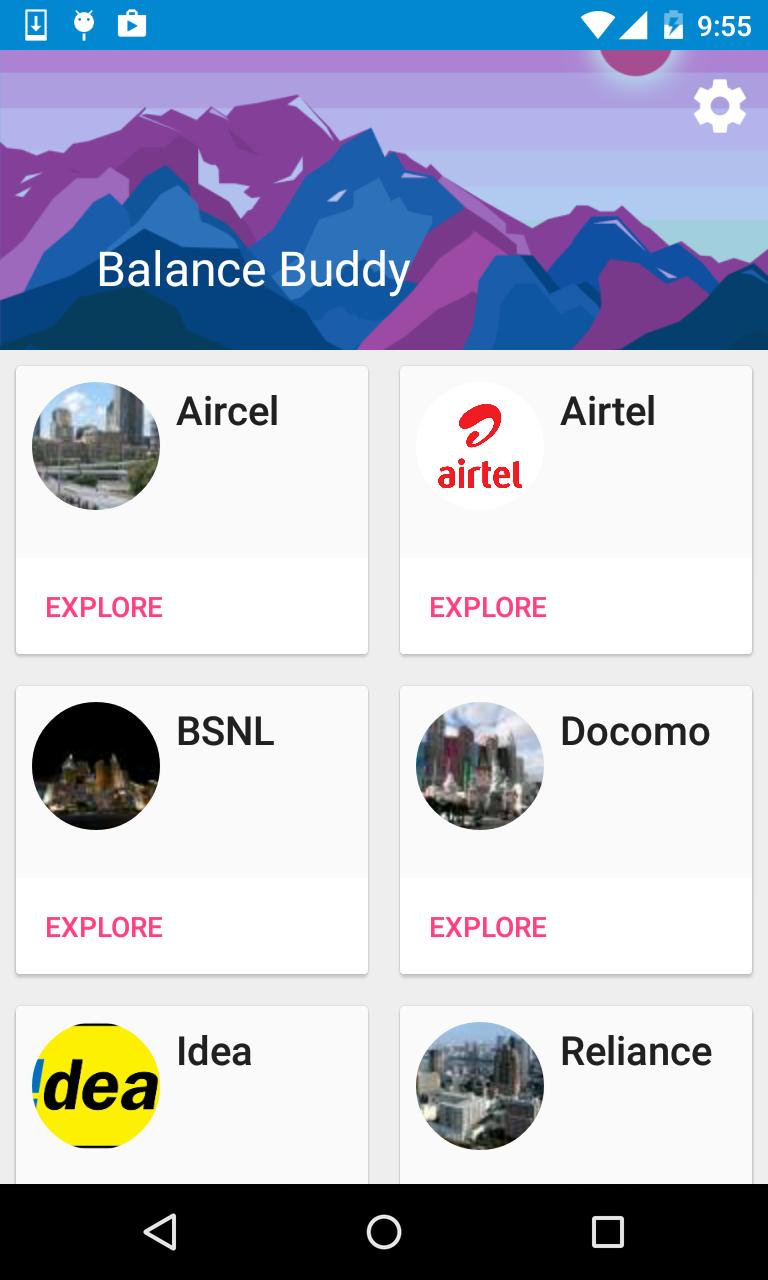Screen dimensions: 768x1280
Task: Open the settings gear icon
Action: point(719,105)
